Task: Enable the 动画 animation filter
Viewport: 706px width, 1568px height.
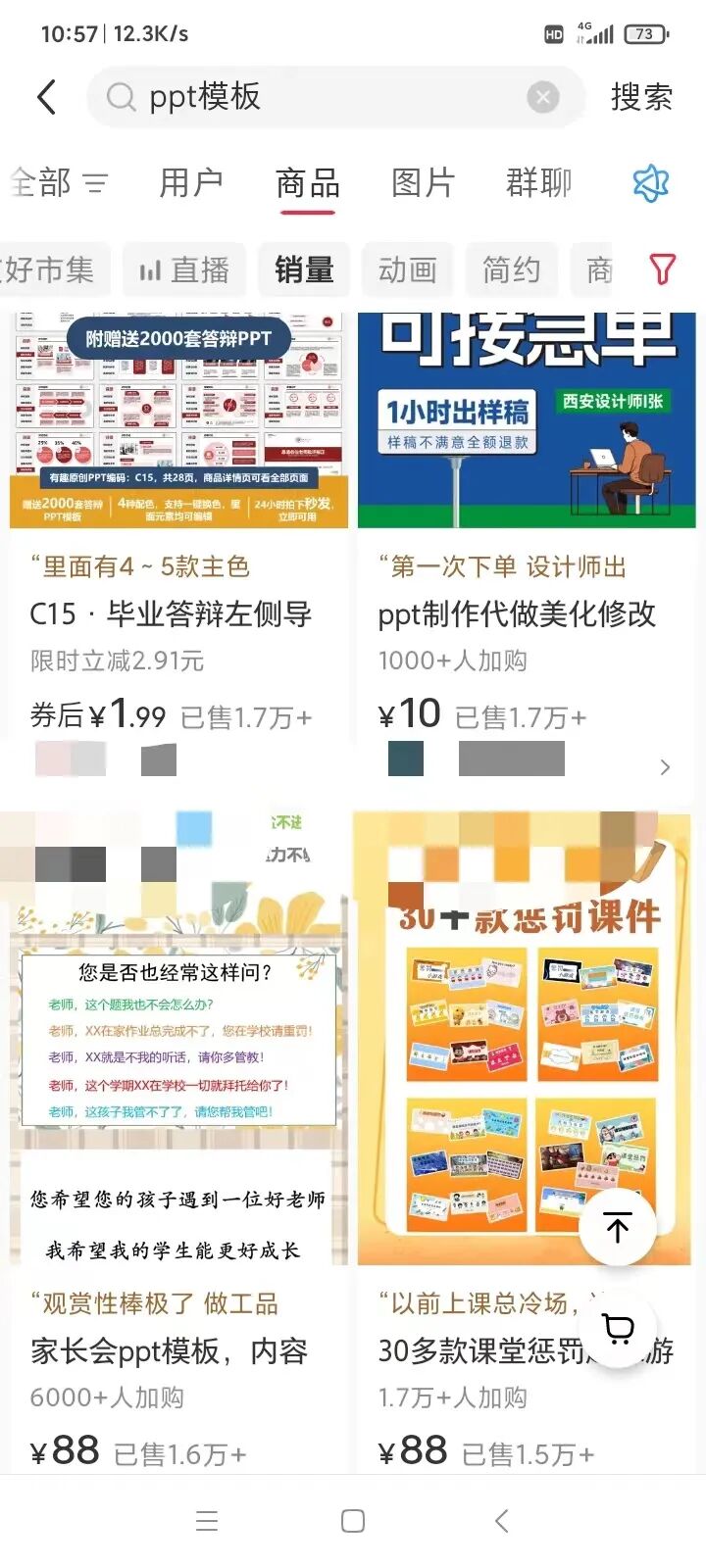Action: point(408,269)
